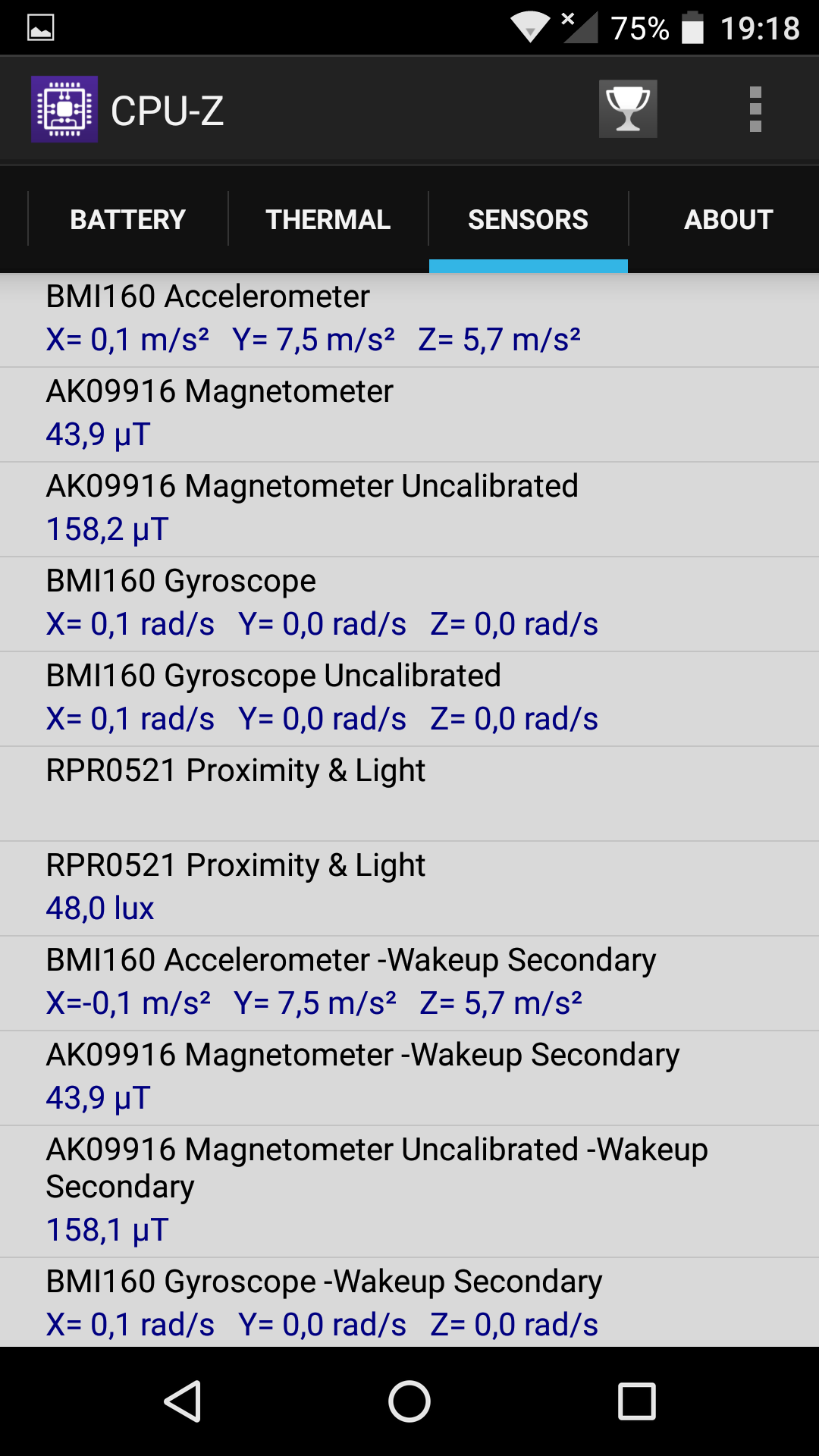Switch to the Thermal tab
Image resolution: width=819 pixels, height=1456 pixels.
[328, 219]
